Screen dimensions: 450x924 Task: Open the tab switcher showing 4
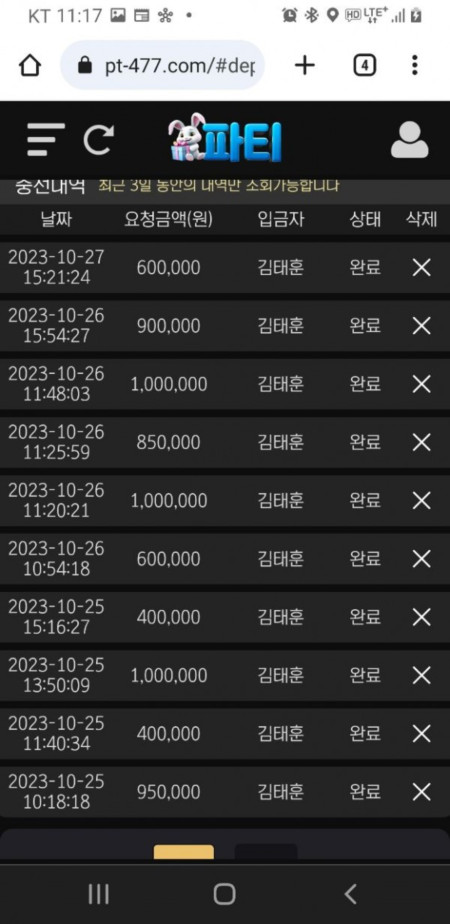point(365,65)
